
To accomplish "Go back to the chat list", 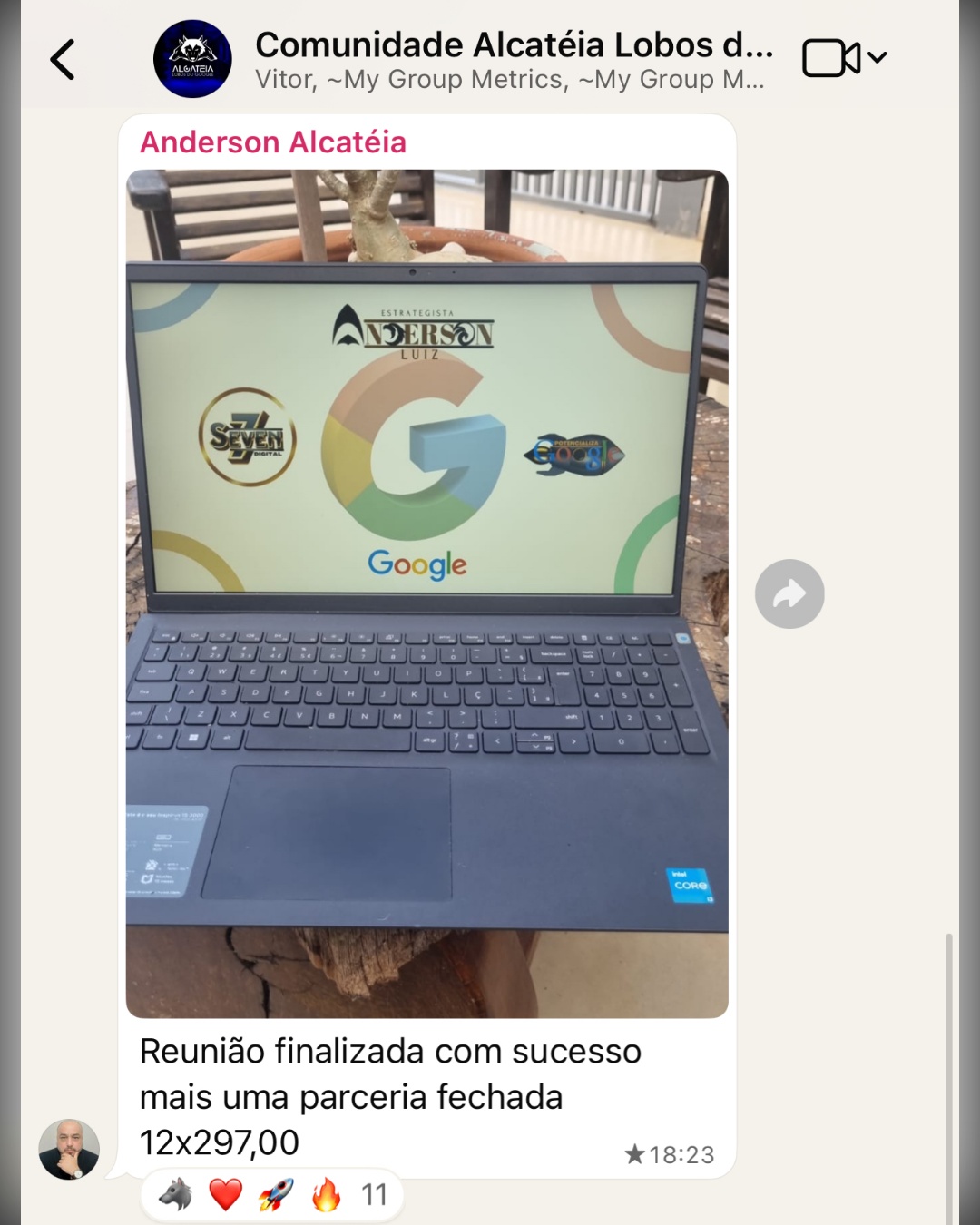I will tap(62, 60).
